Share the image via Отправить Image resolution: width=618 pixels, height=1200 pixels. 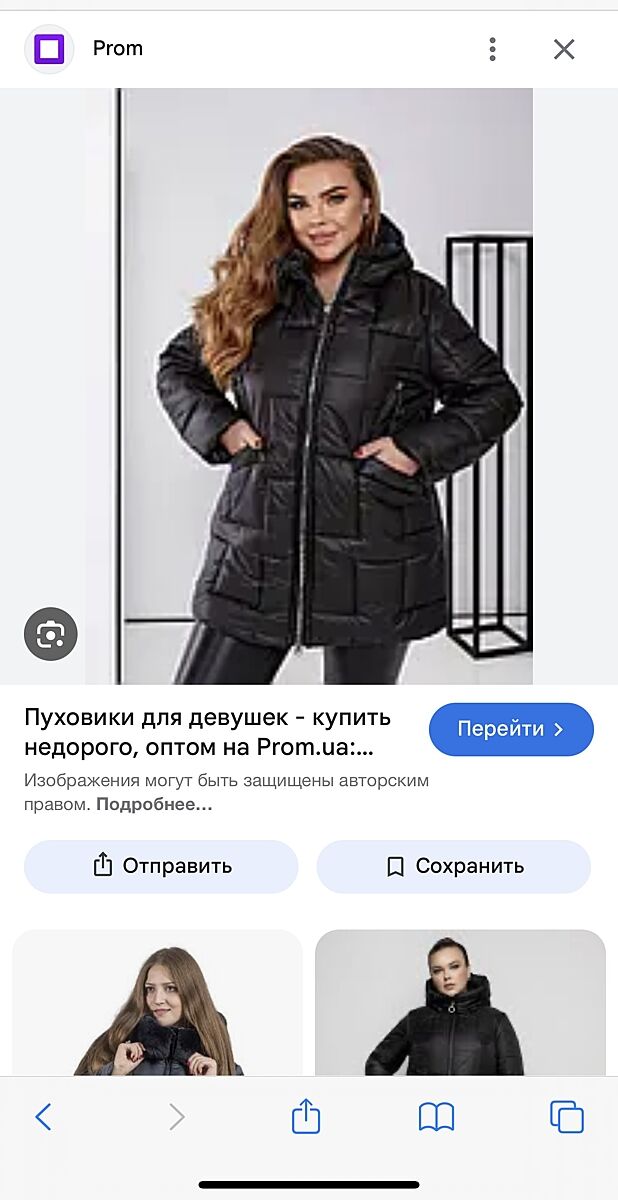pyautogui.click(x=161, y=866)
